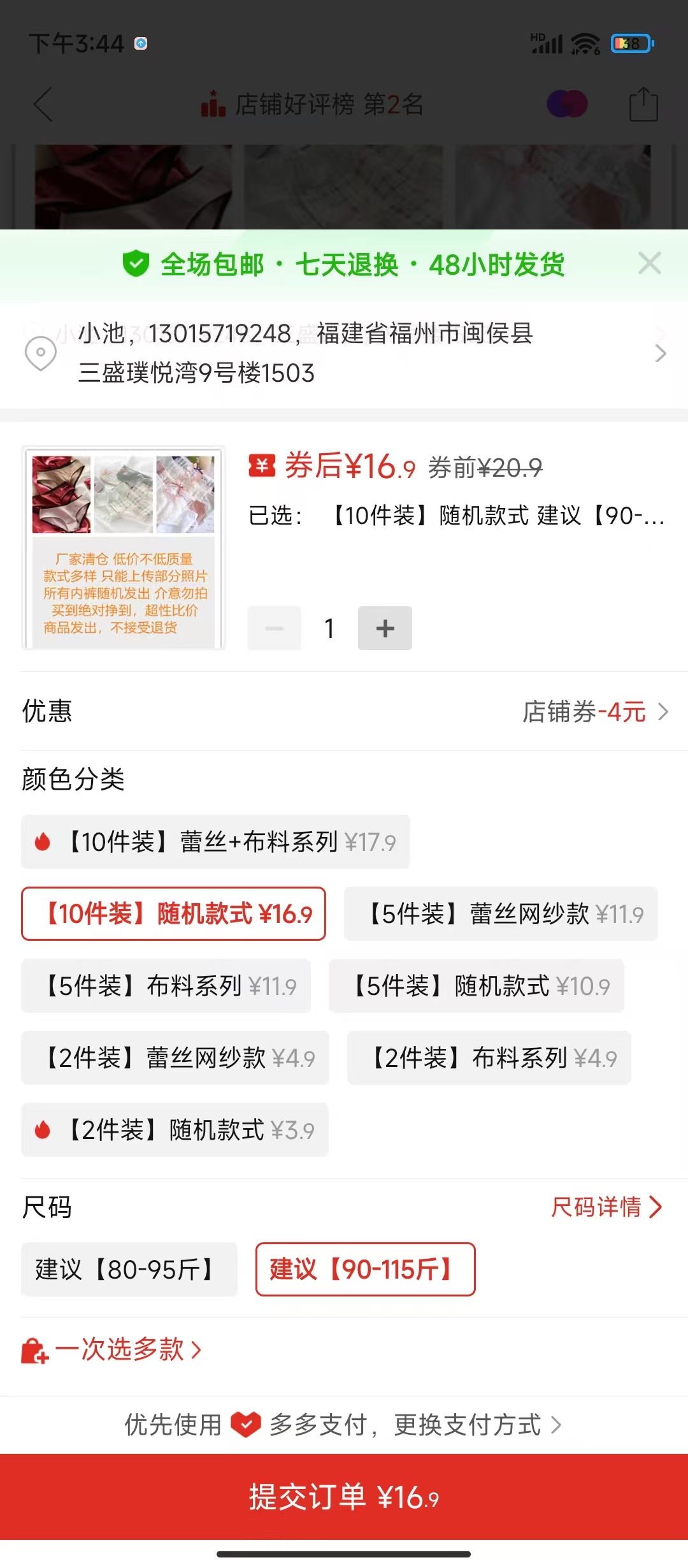Open the product thumbnail image
This screenshot has width=688, height=1568.
coord(124,548)
